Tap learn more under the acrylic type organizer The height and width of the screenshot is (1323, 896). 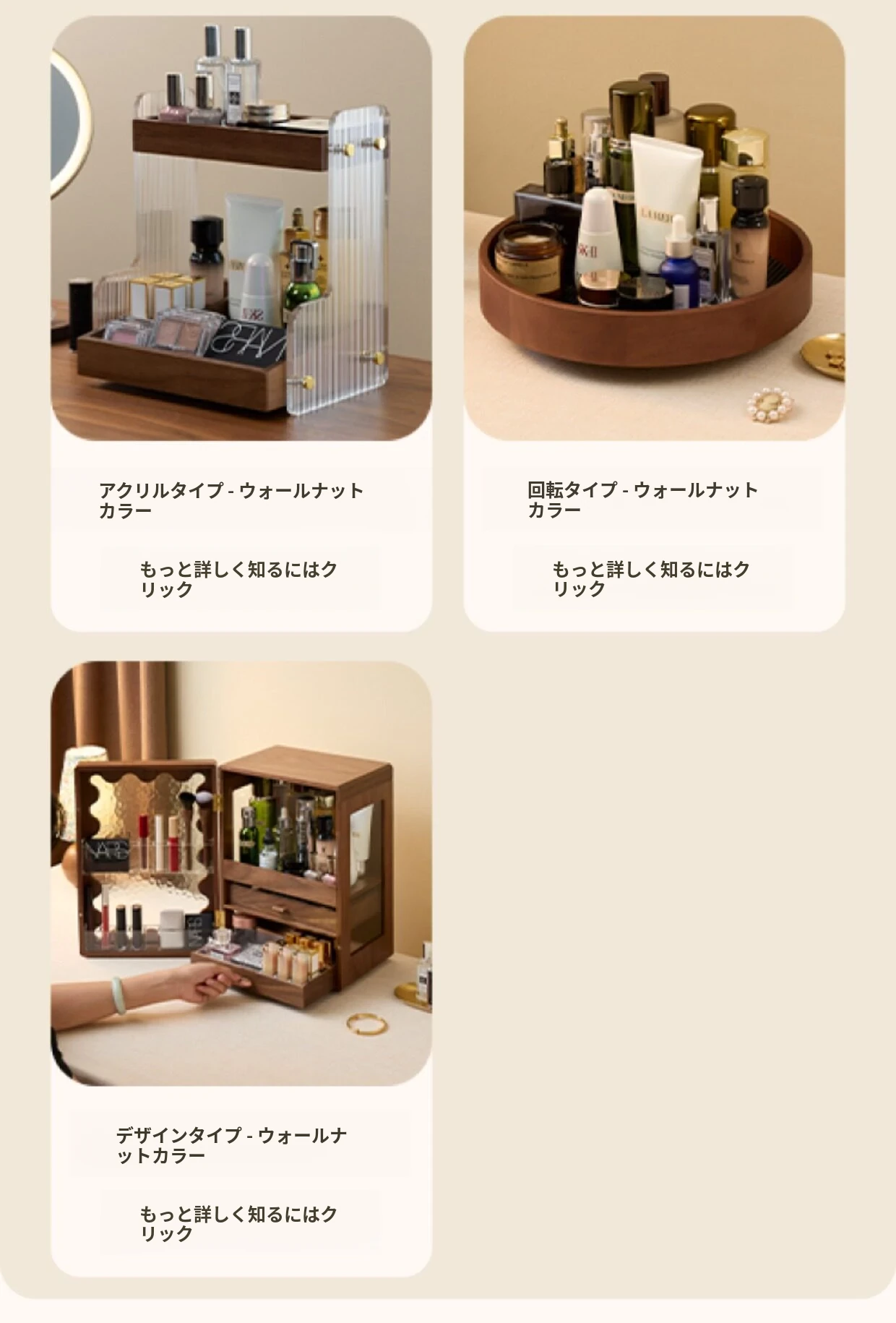(x=239, y=579)
